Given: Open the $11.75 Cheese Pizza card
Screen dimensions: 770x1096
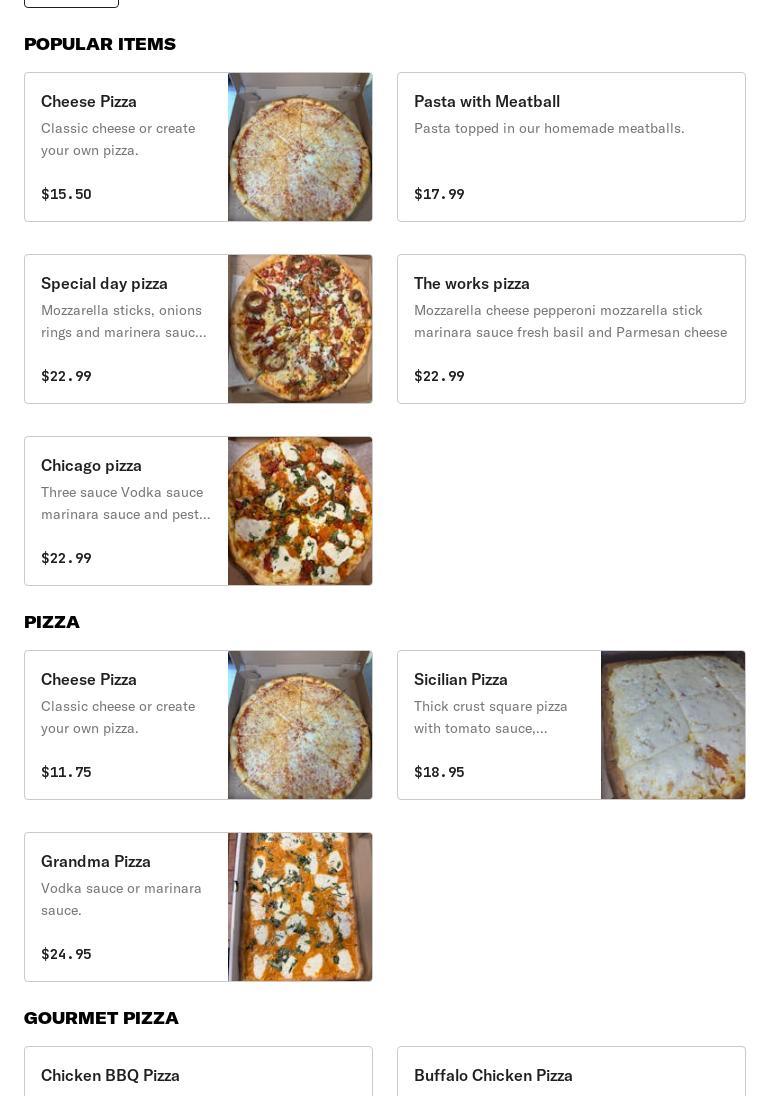Looking at the screenshot, I should [198, 725].
